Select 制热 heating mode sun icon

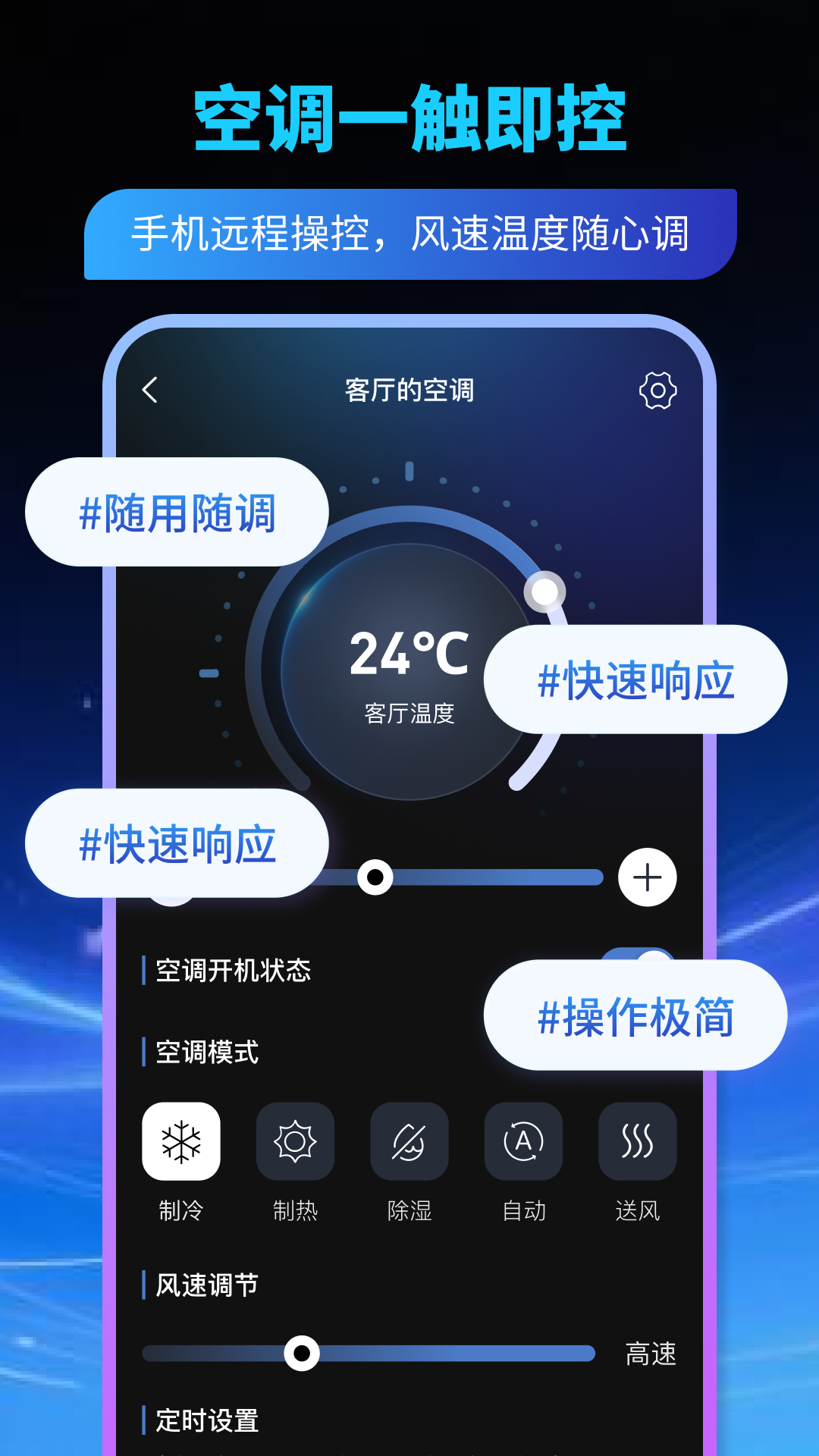pos(295,1141)
